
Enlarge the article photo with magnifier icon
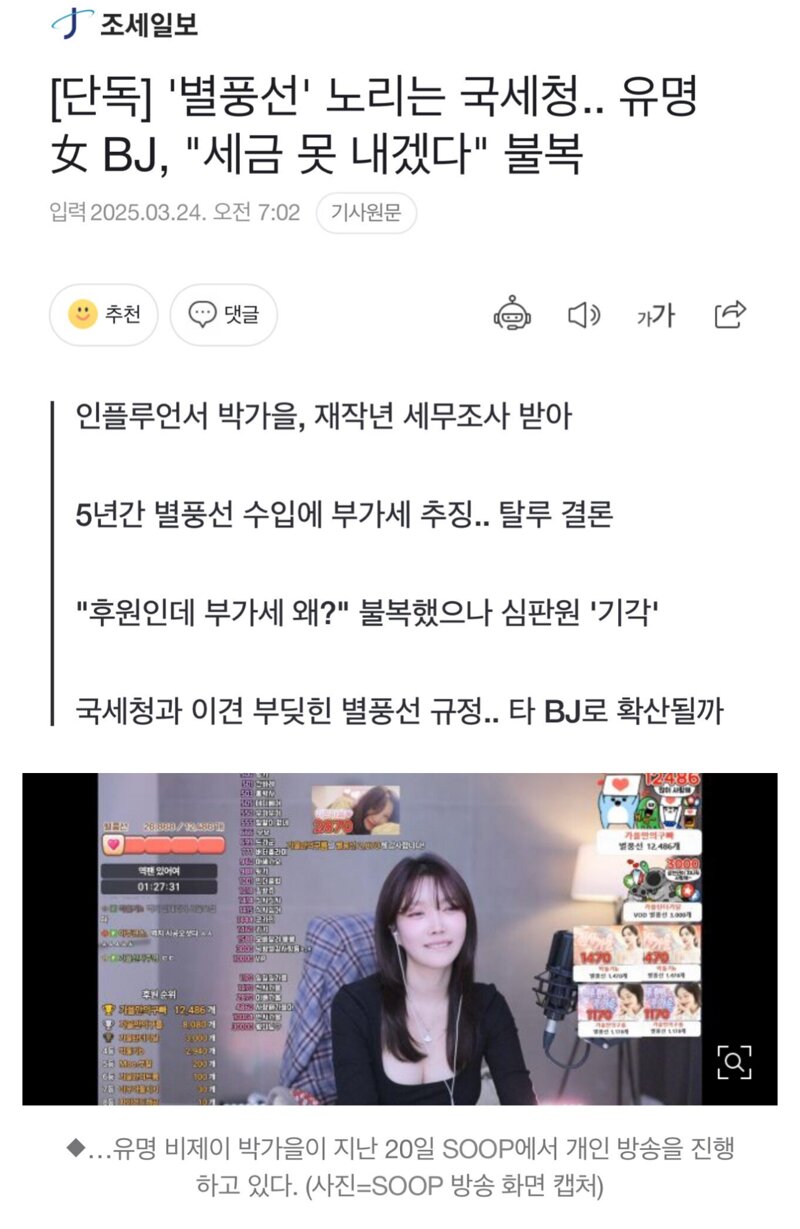[x=733, y=1061]
